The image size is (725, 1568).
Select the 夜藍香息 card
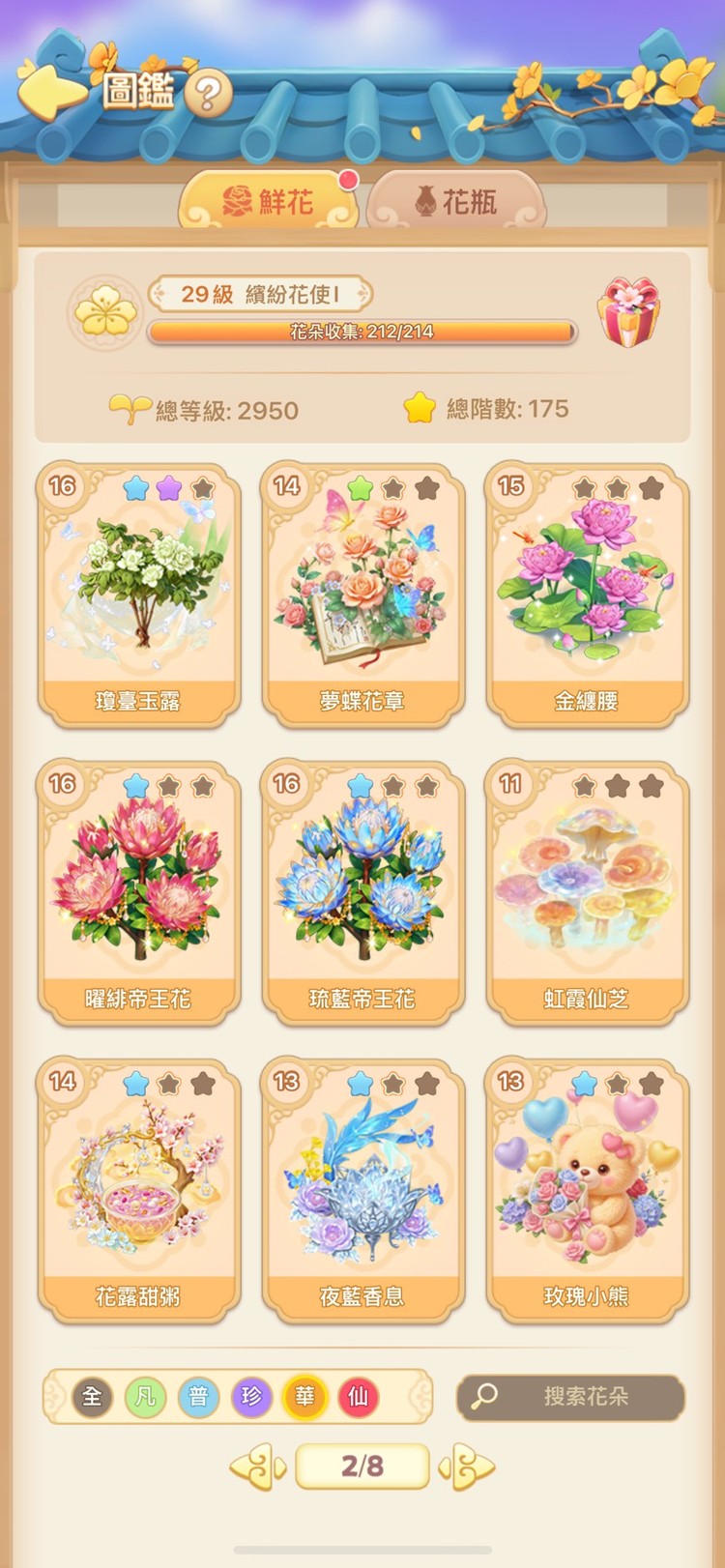(362, 1190)
